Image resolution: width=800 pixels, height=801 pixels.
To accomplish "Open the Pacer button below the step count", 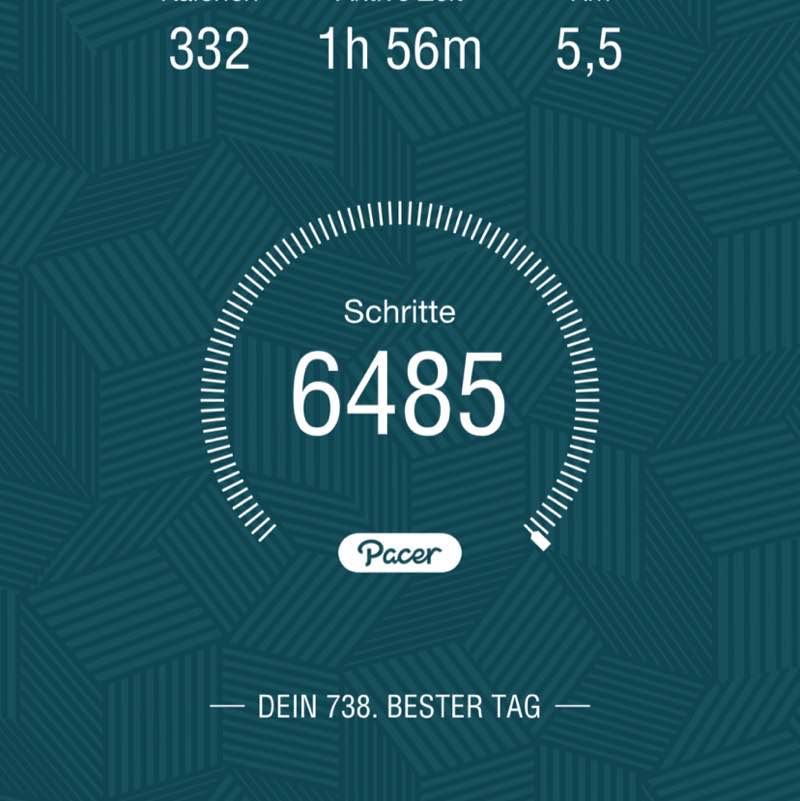I will pyautogui.click(x=399, y=551).
